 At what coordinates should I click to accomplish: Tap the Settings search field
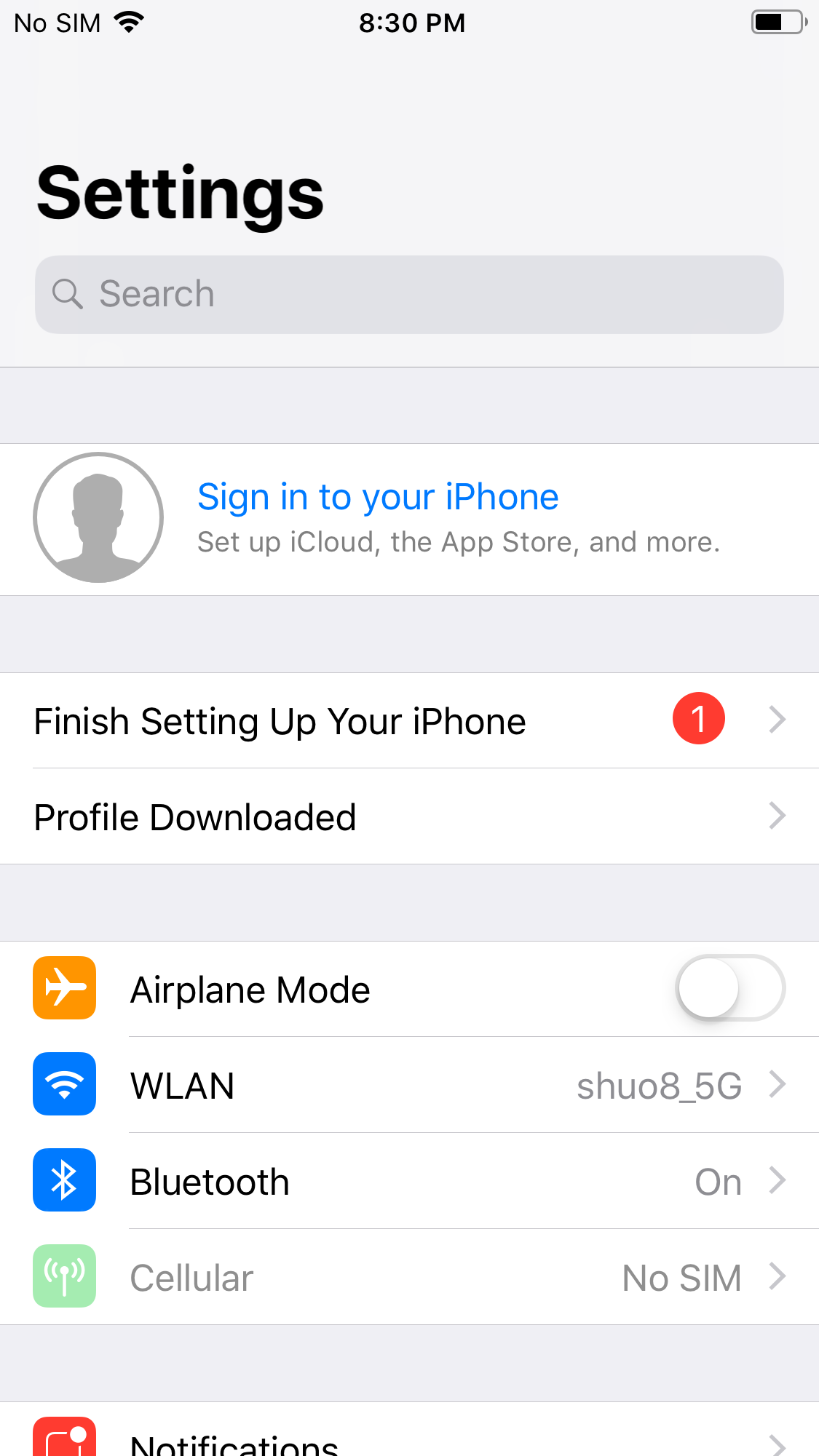coord(409,295)
